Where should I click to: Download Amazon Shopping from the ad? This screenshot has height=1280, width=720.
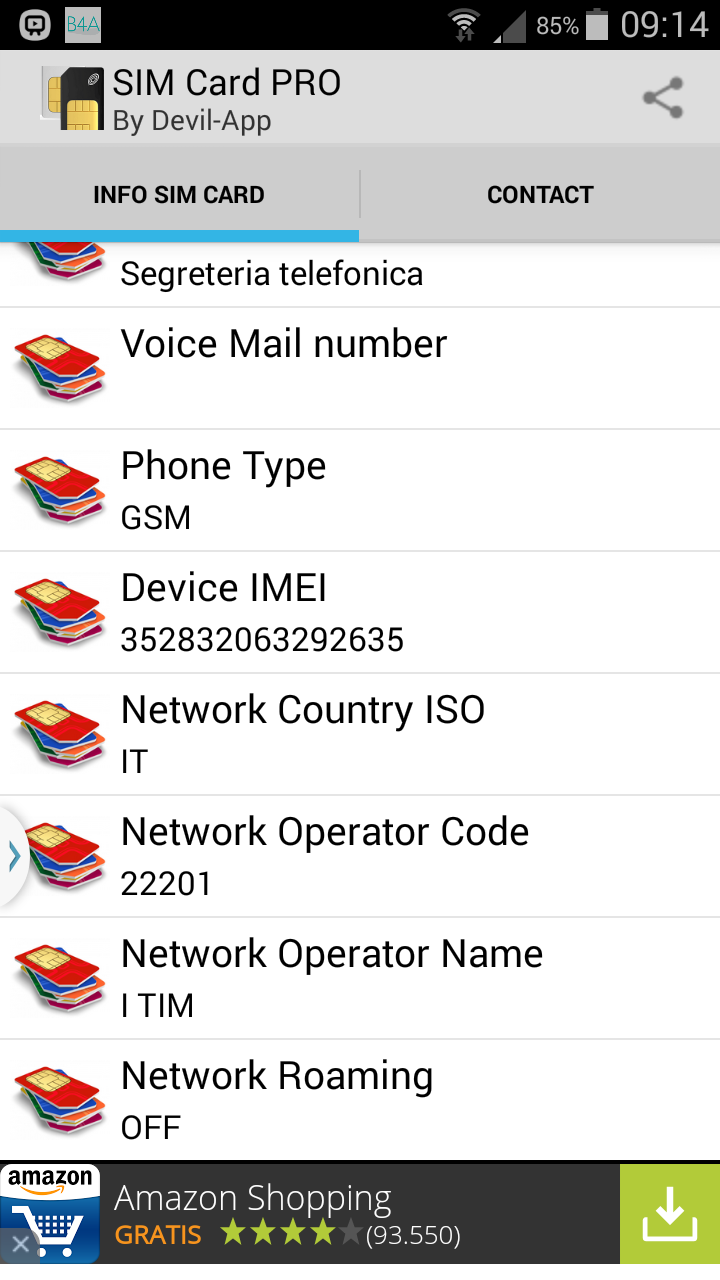coord(669,1214)
